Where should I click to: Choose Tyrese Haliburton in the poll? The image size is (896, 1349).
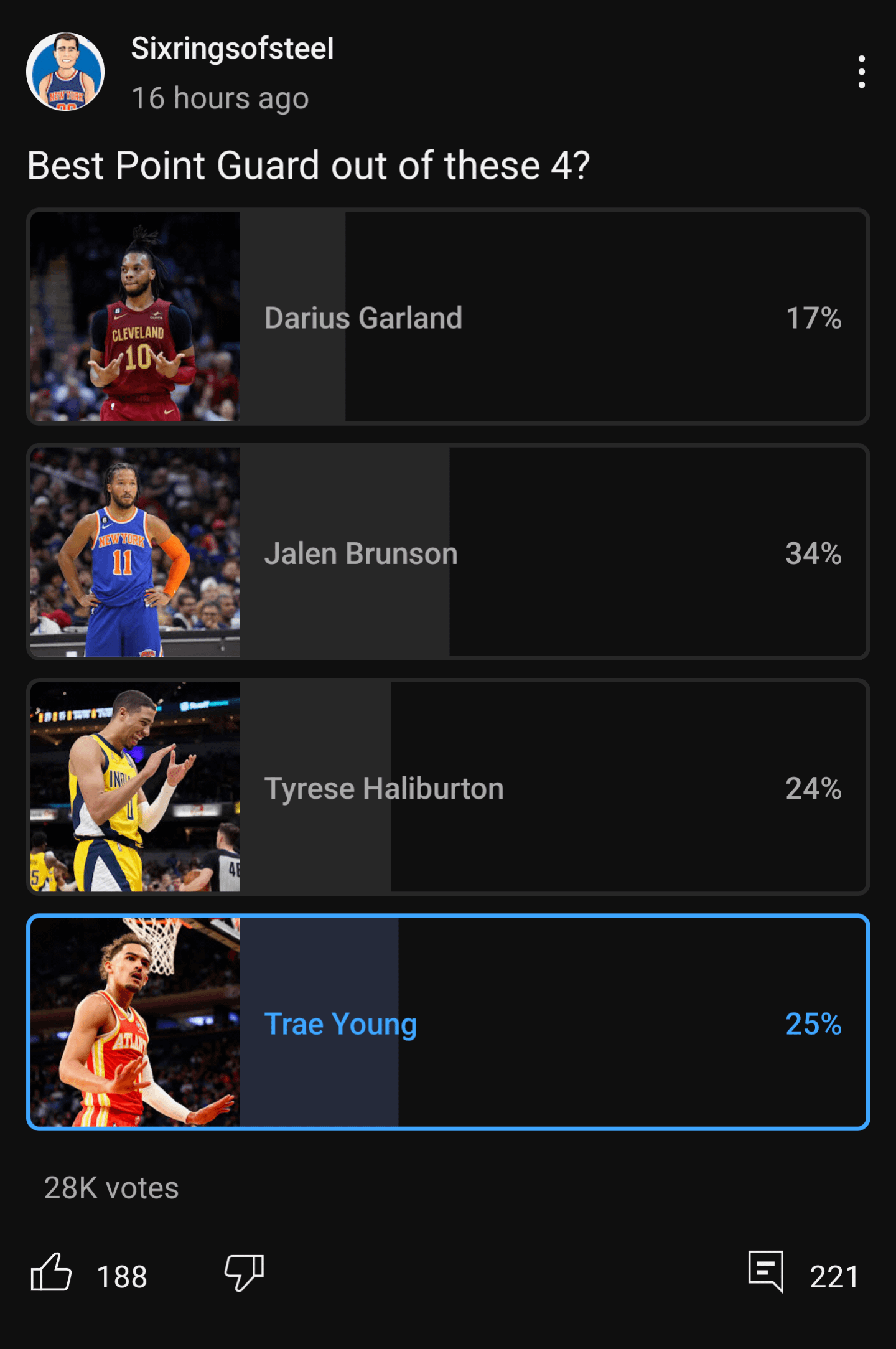click(x=448, y=787)
